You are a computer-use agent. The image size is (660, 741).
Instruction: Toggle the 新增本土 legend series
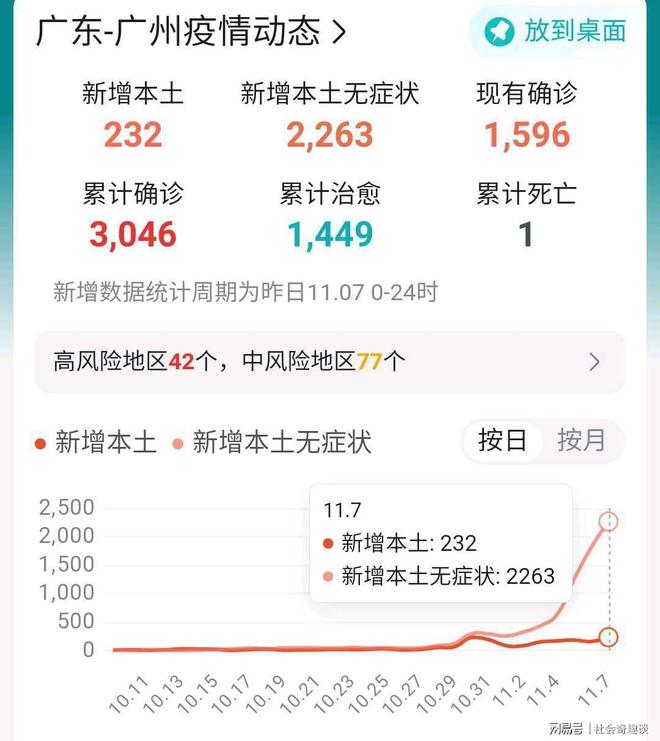pos(95,442)
